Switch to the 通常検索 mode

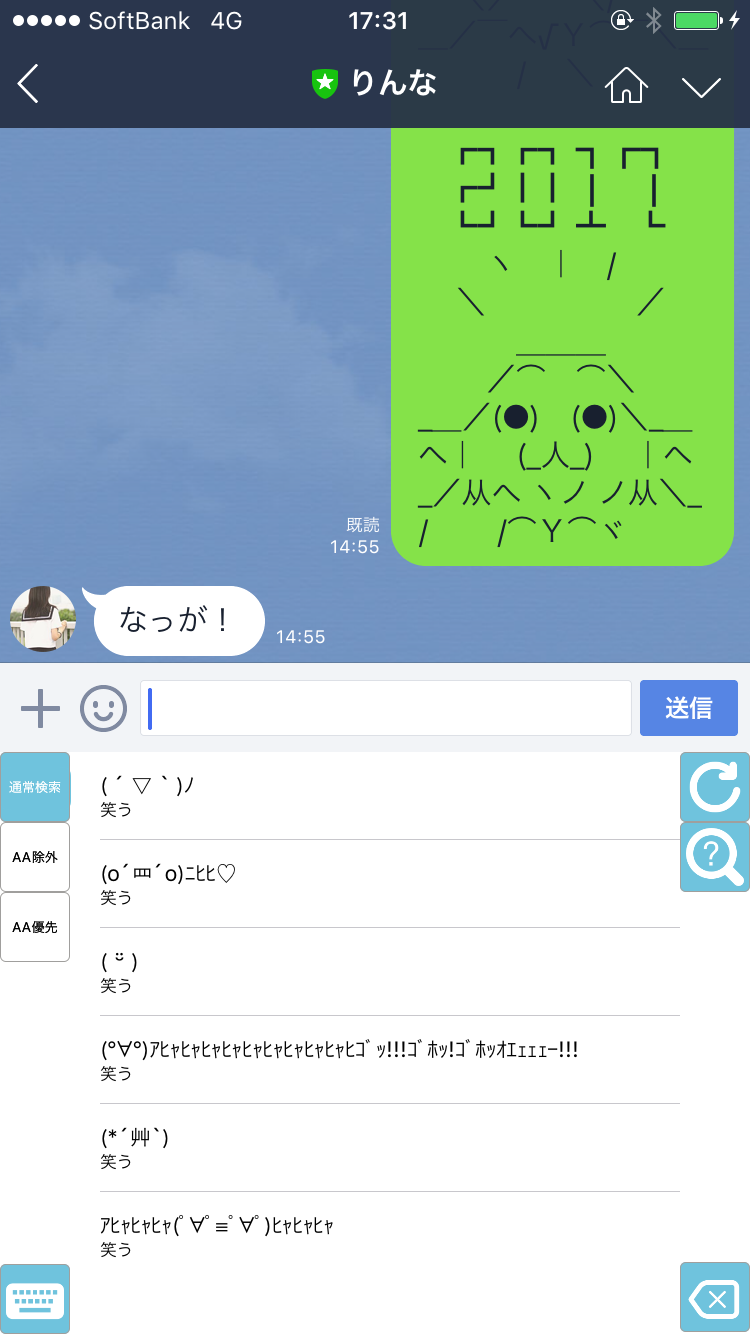(x=35, y=787)
